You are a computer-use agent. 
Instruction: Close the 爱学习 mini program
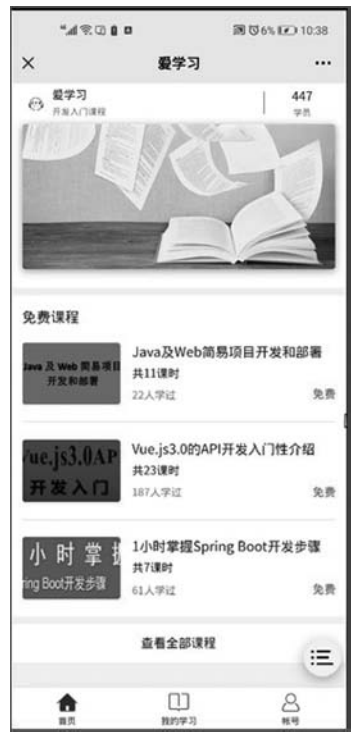pos(28,63)
